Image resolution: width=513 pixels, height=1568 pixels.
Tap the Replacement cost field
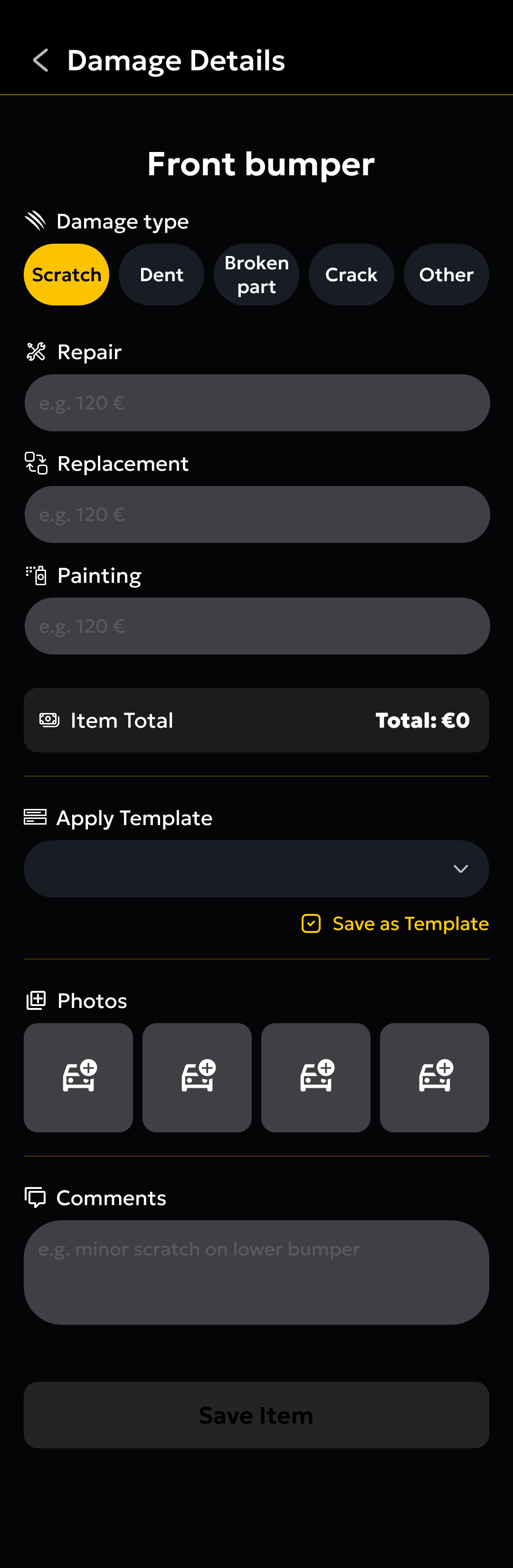[257, 514]
